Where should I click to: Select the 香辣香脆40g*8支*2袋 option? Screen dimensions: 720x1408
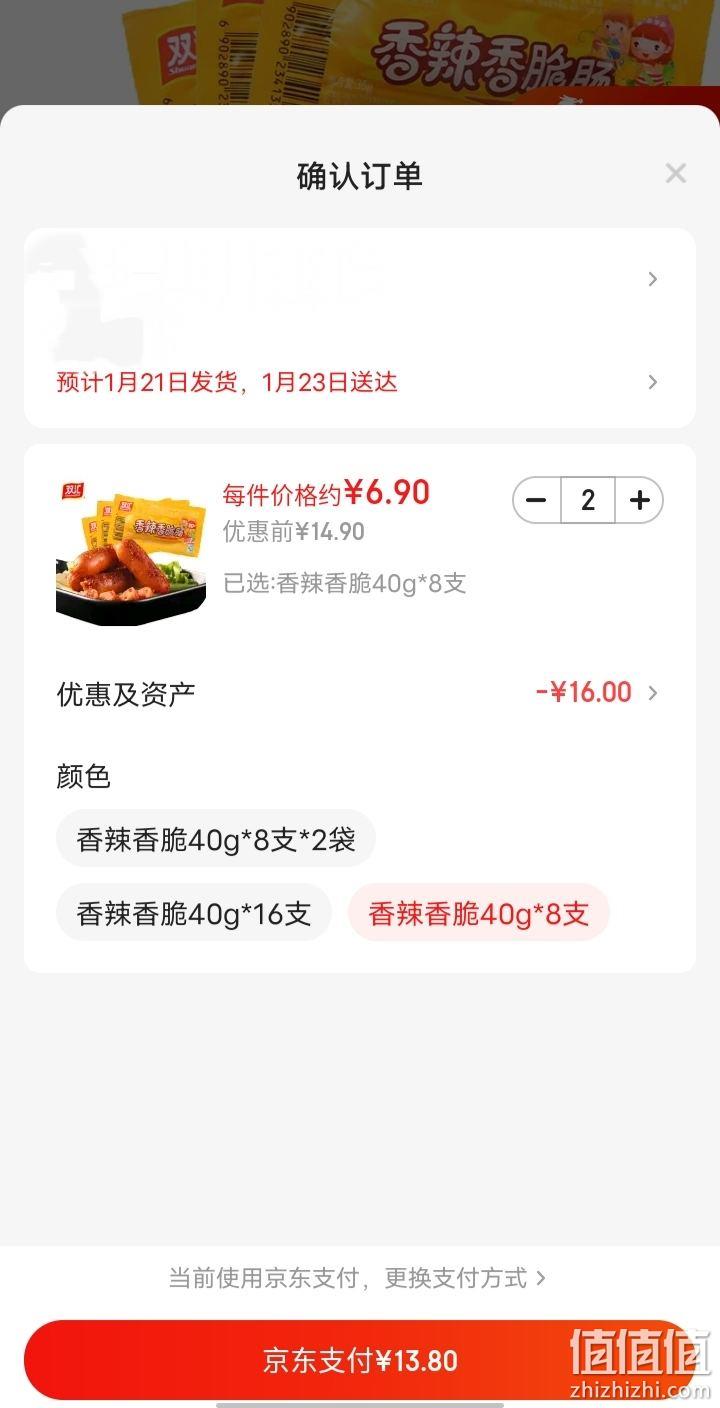(216, 839)
